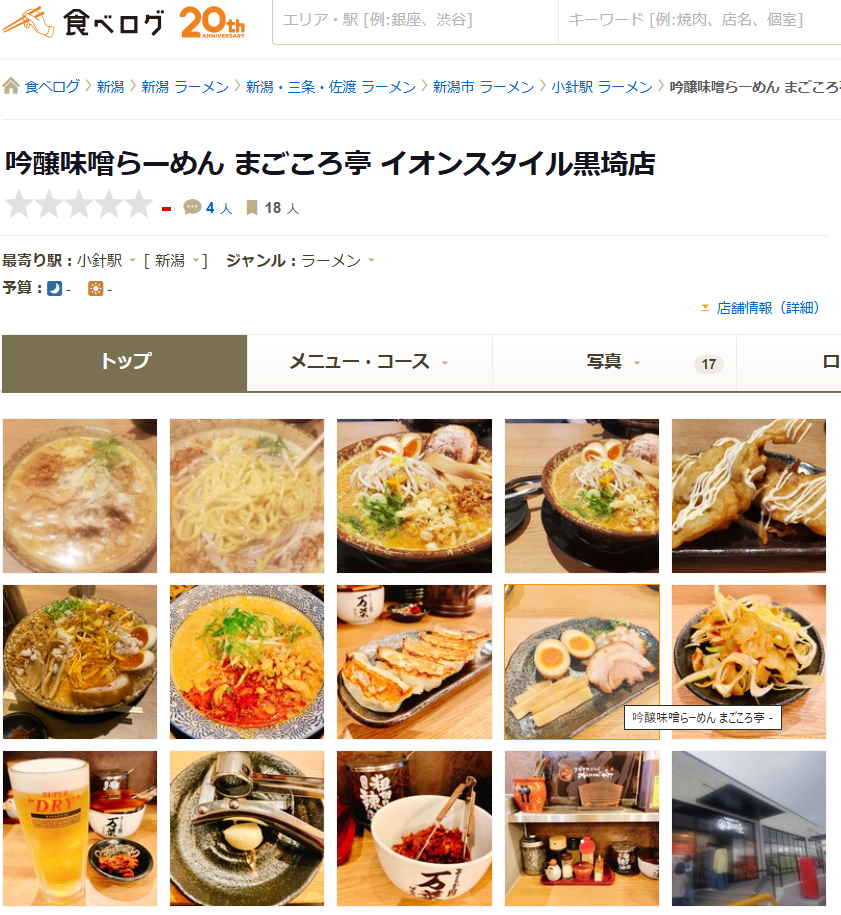
Task: Tap the area/station search field
Action: click(x=414, y=21)
